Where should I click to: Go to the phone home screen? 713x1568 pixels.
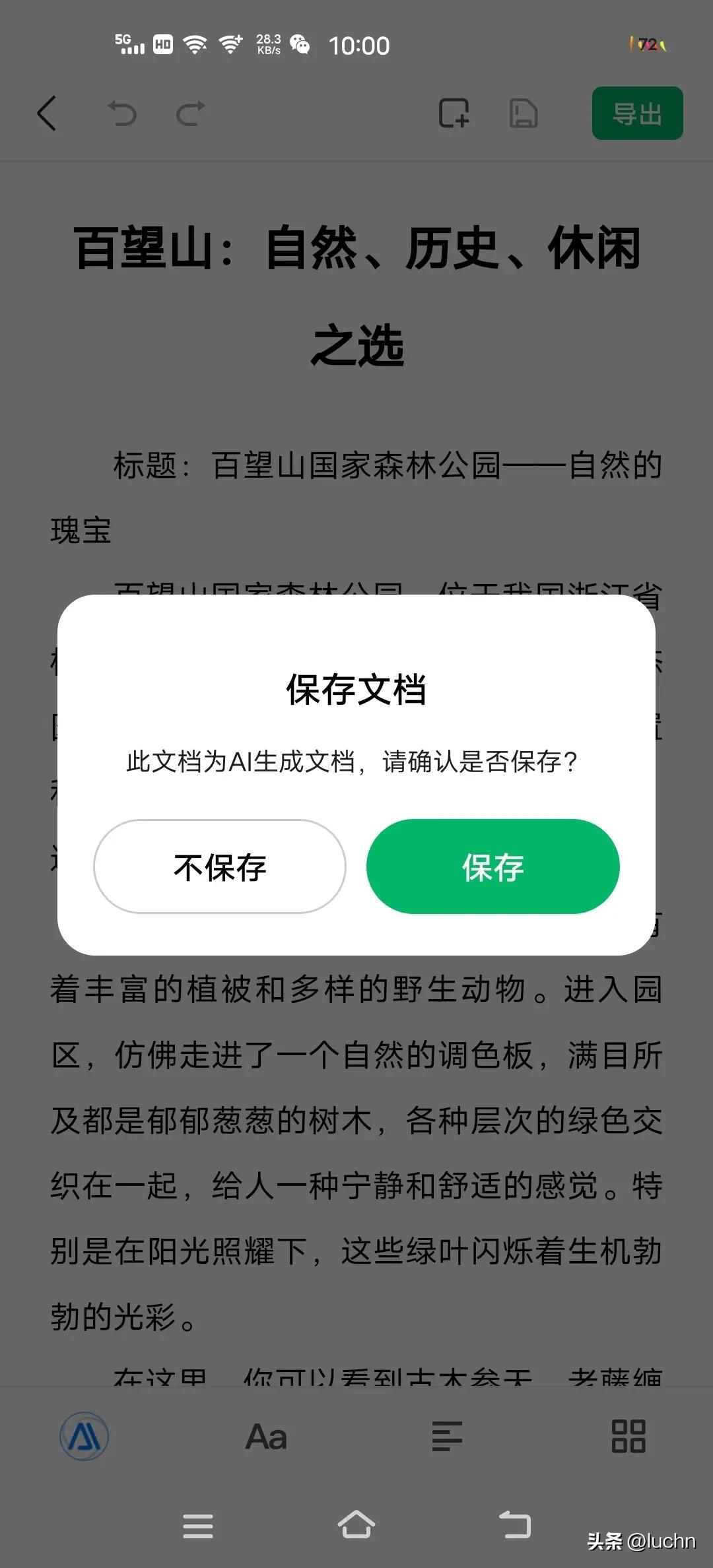click(x=356, y=1525)
